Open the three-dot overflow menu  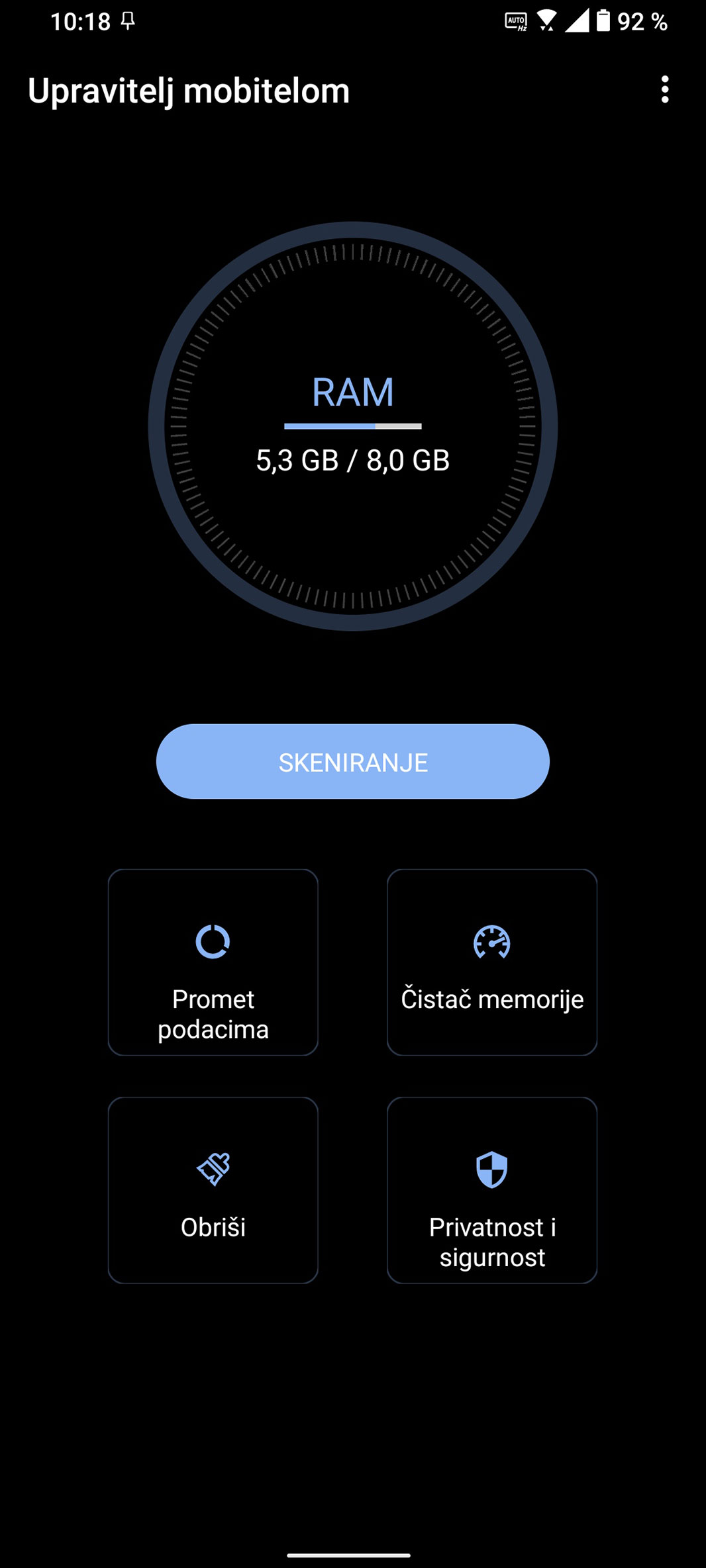click(665, 89)
